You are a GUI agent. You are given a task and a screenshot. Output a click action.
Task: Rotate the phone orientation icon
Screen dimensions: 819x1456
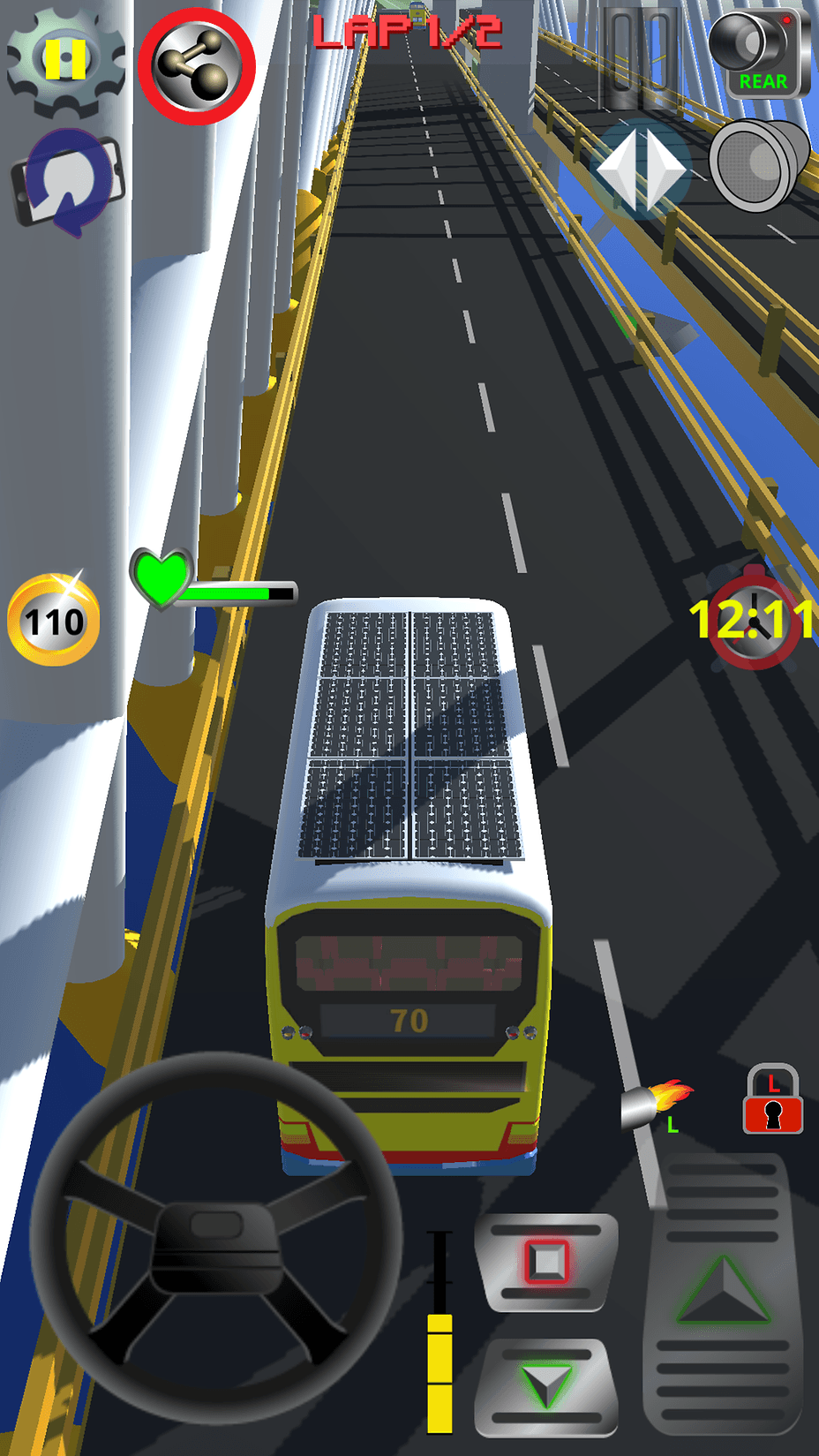tap(69, 182)
